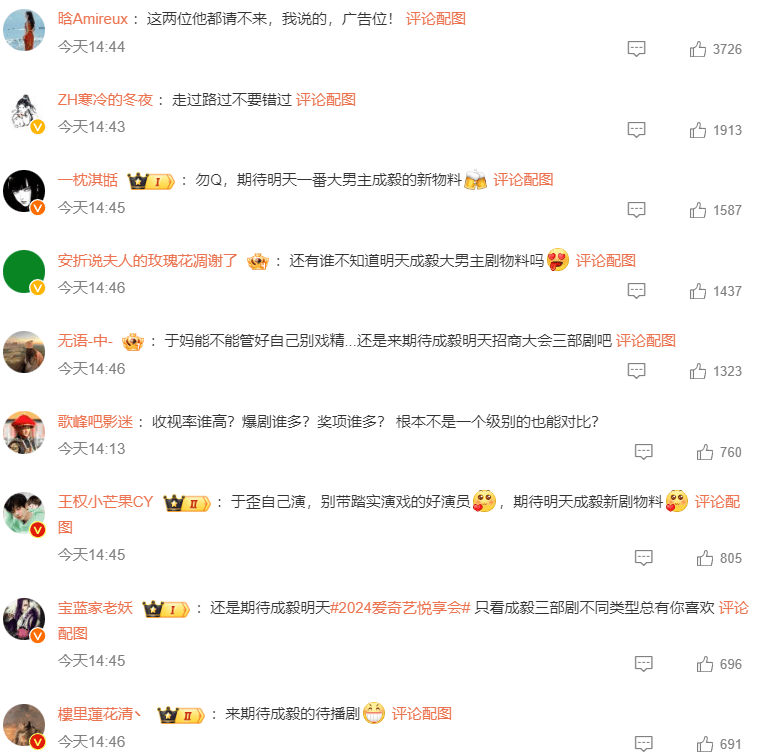Viewport: 777px width, 753px height.
Task: Reply to 歌峰吧影迷's comment
Action: tap(644, 452)
